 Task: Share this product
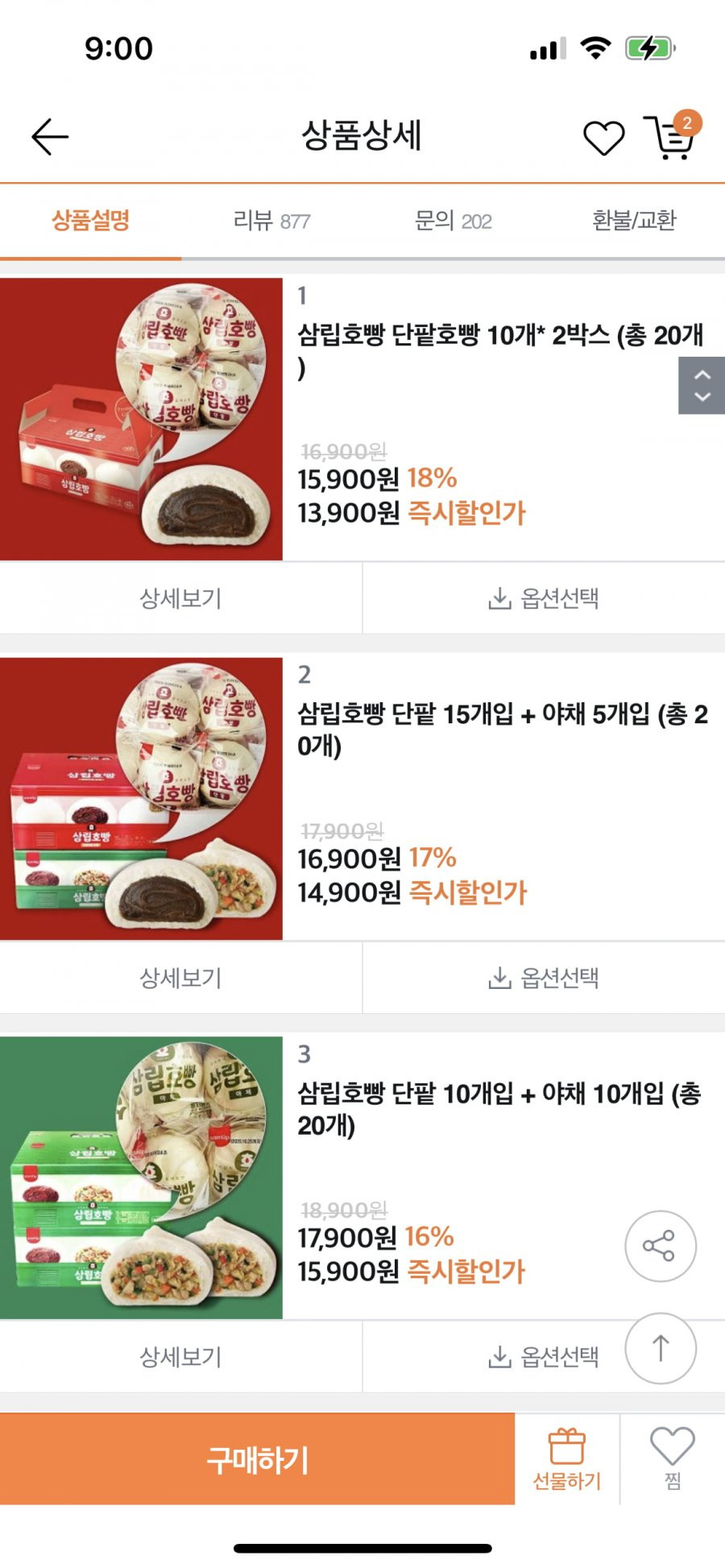click(x=660, y=1246)
